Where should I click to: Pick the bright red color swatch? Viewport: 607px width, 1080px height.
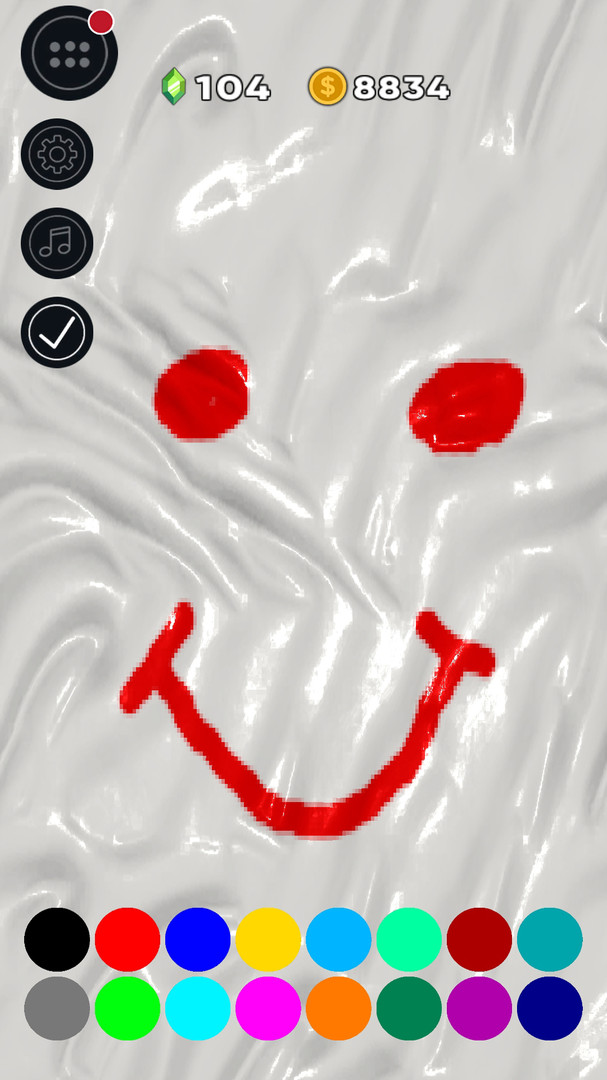click(x=127, y=939)
